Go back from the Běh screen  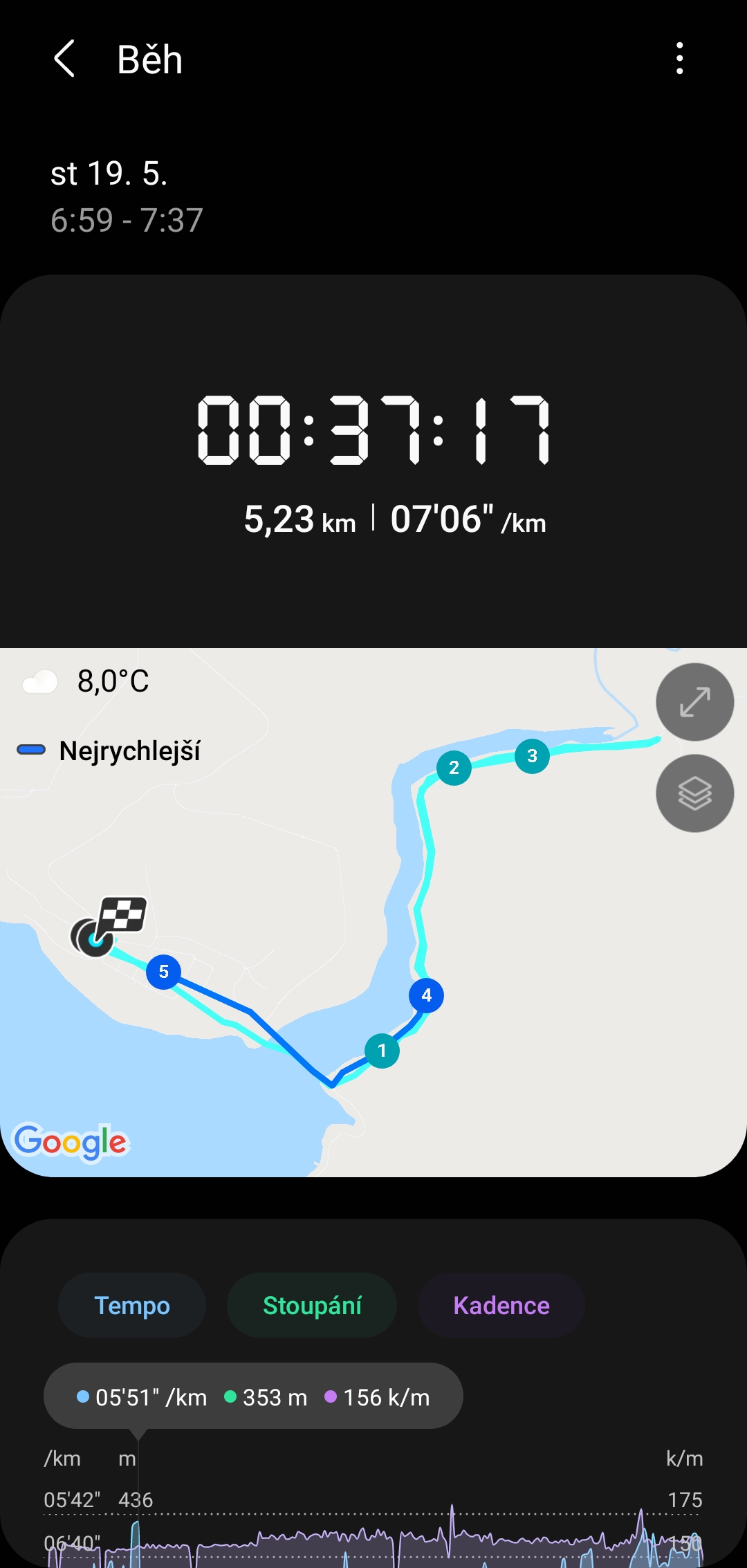64,59
